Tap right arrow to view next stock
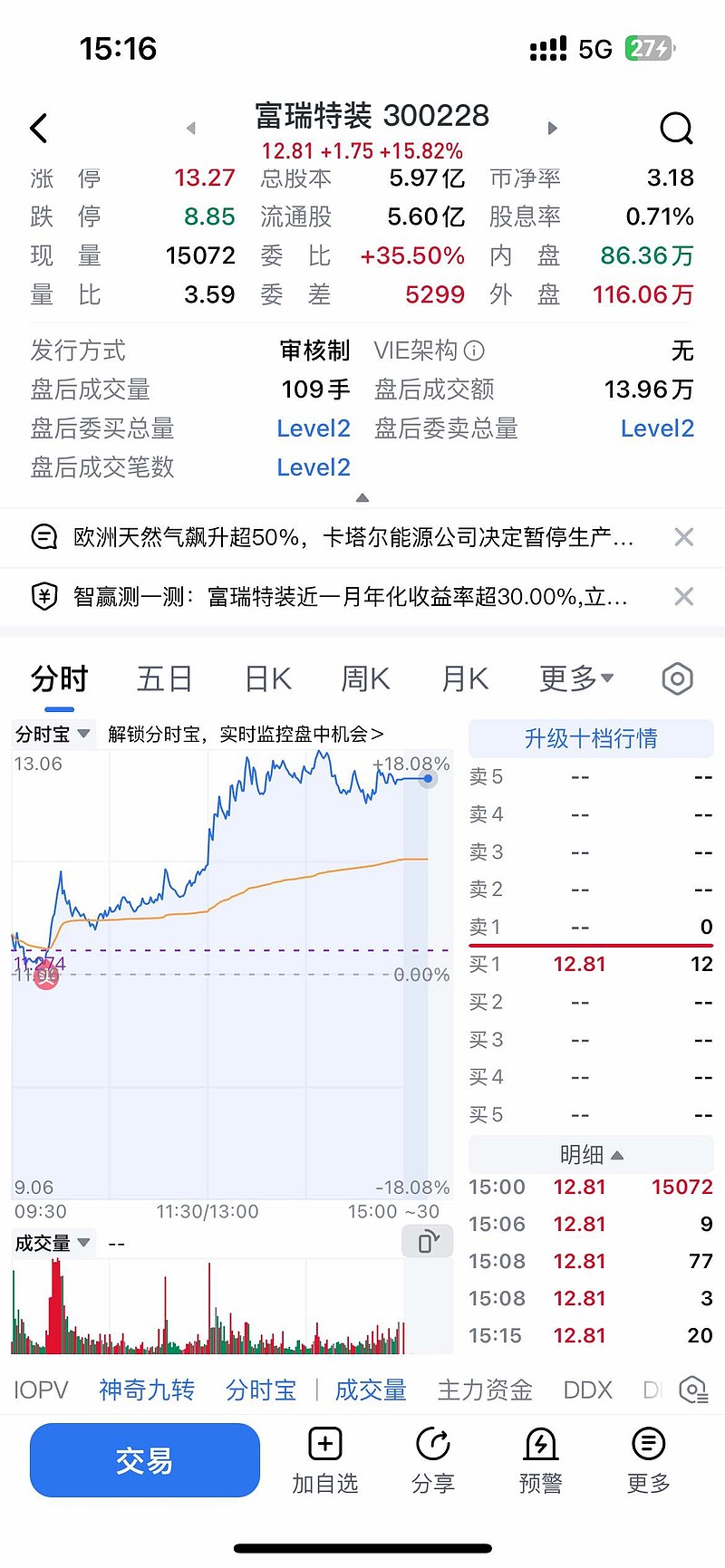This screenshot has height=1568, width=725. (553, 128)
